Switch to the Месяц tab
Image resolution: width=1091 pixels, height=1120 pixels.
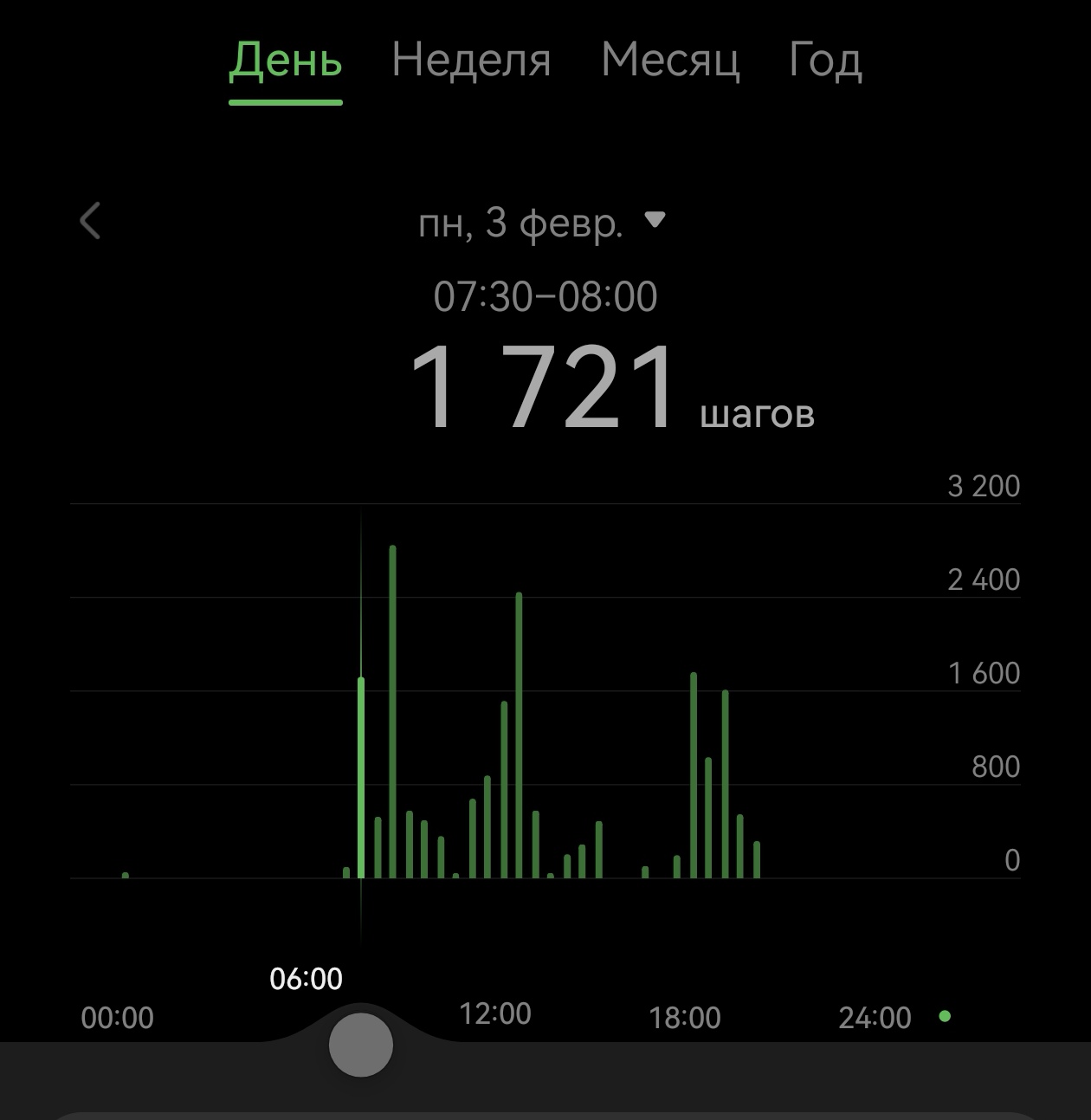tap(670, 61)
